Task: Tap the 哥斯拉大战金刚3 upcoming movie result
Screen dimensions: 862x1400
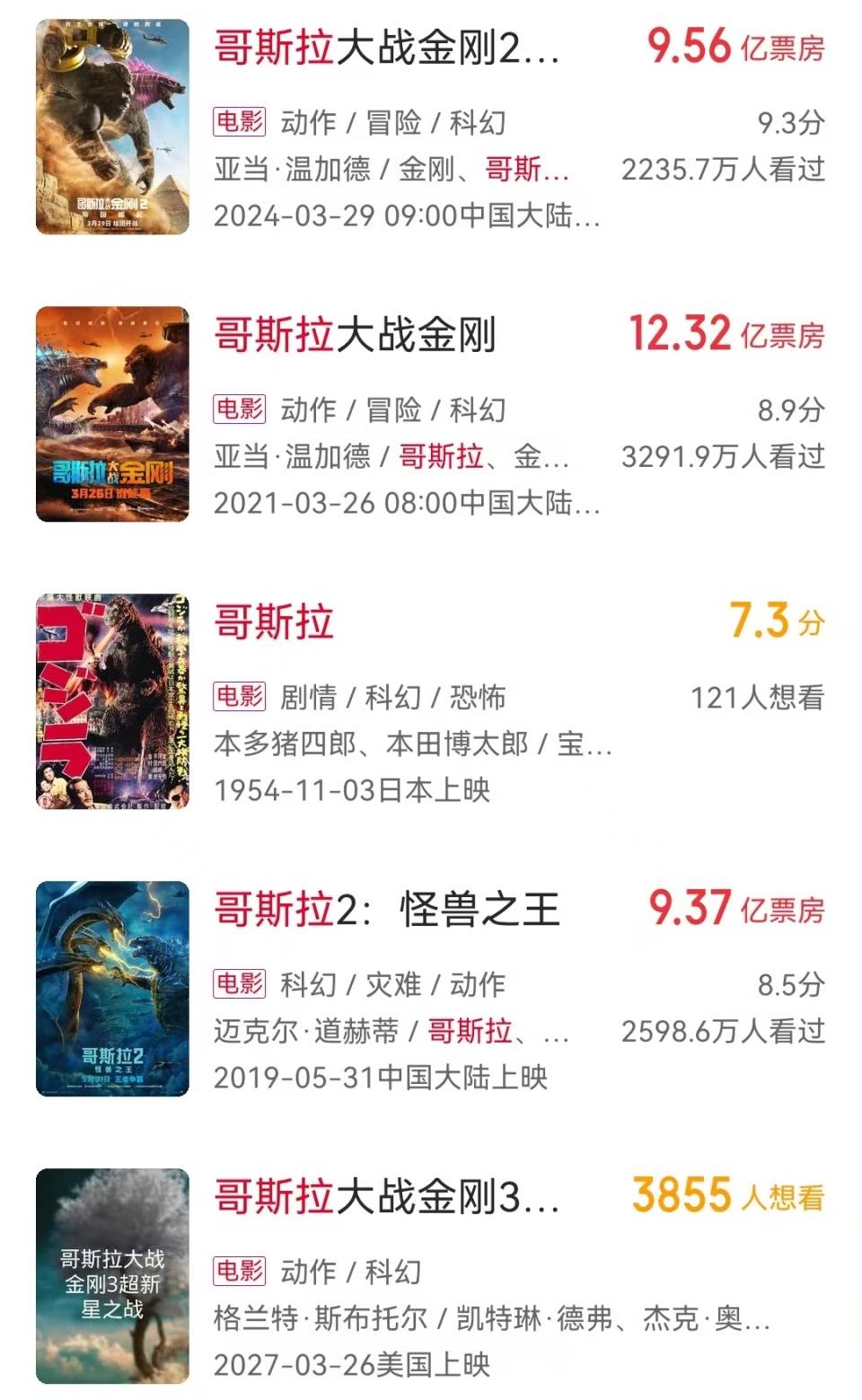Action: point(386,1197)
